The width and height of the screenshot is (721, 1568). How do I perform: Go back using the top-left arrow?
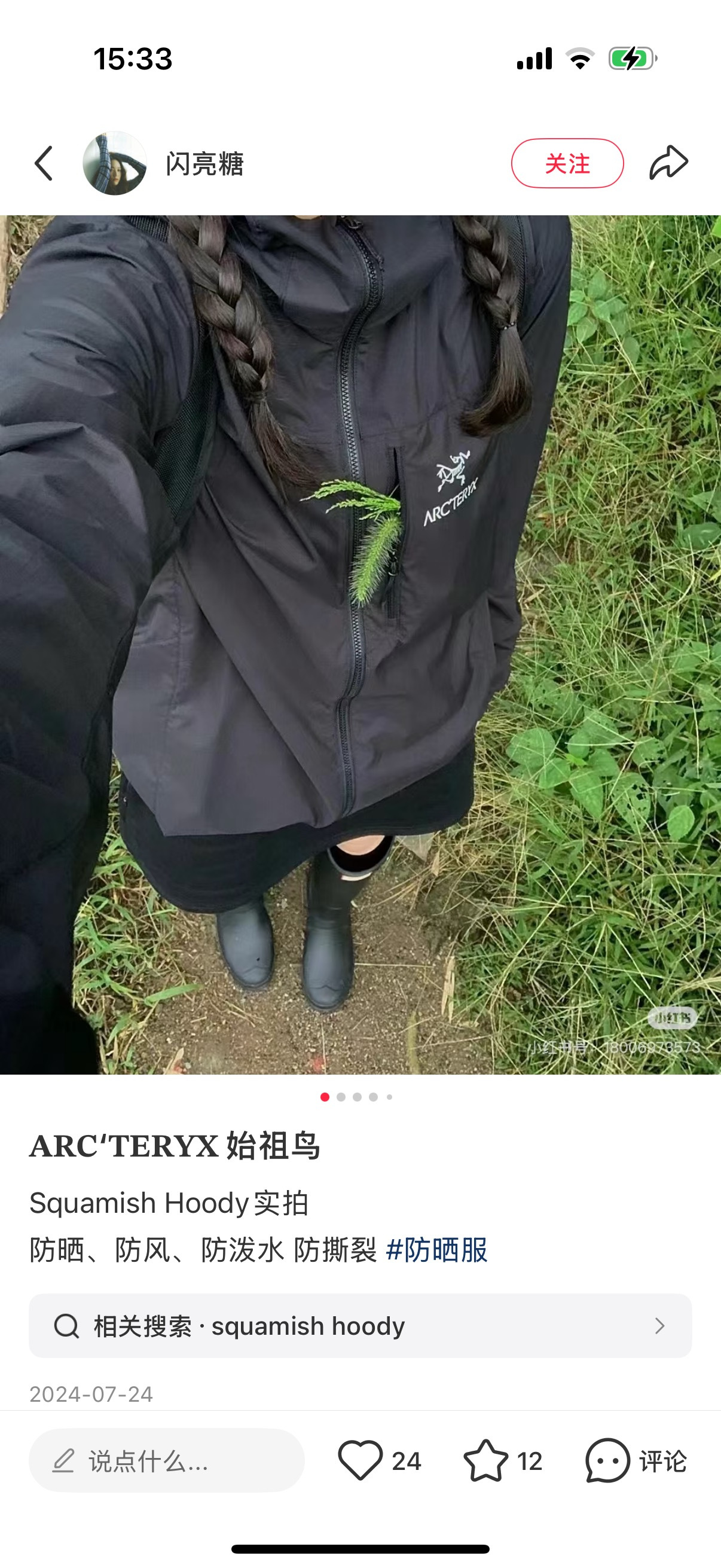pos(44,163)
